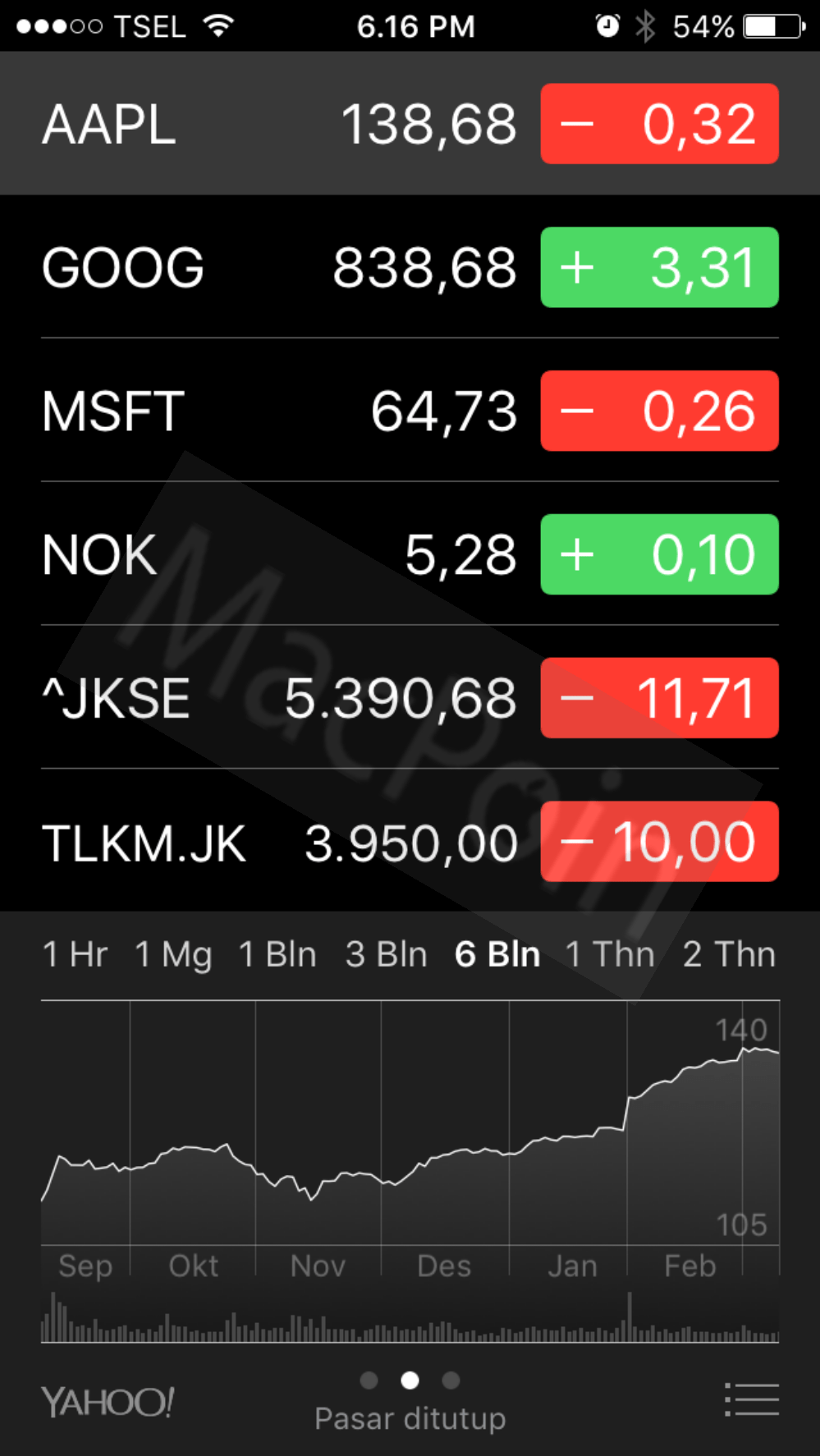Display the 2 Thn chart range
Image resolution: width=820 pixels, height=1456 pixels.
pyautogui.click(x=729, y=955)
